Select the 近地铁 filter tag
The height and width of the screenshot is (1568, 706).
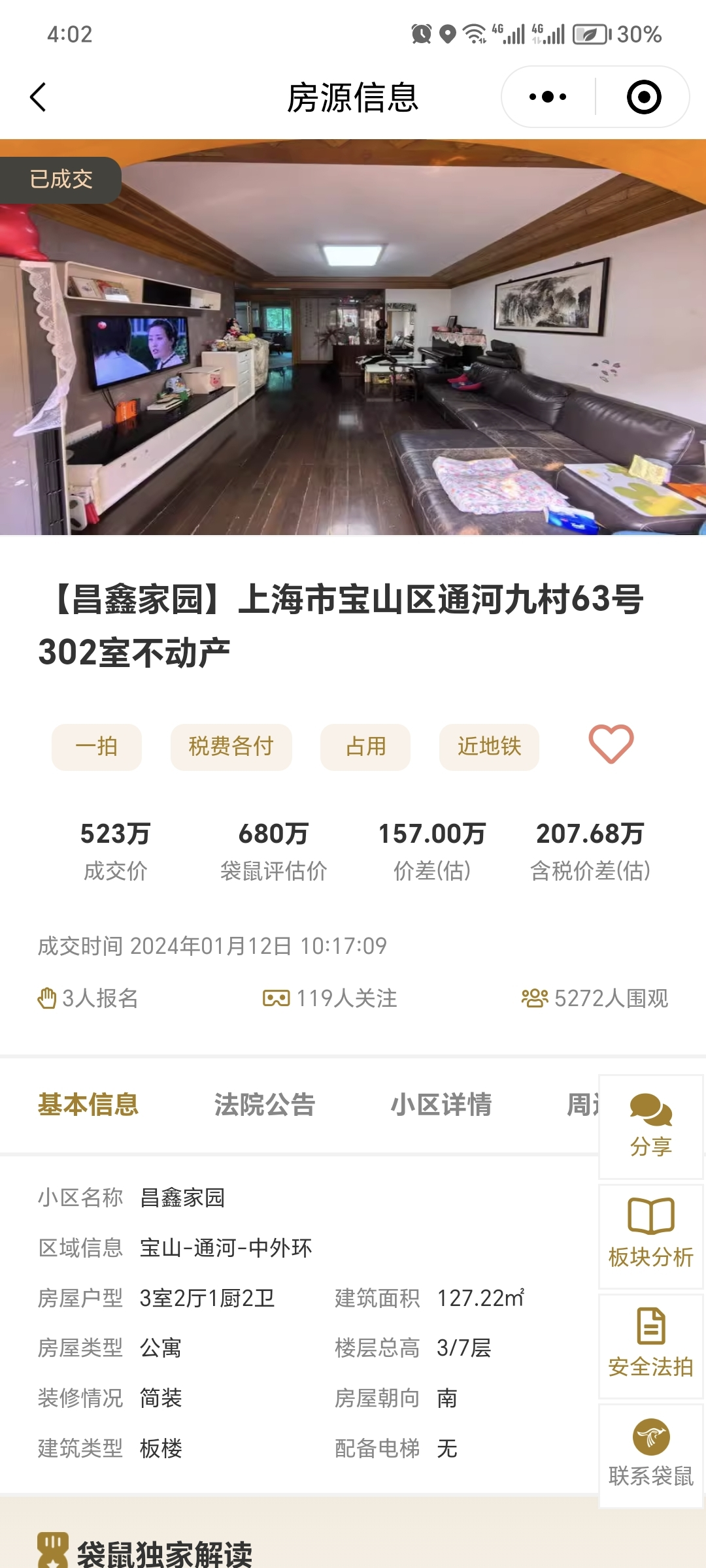pyautogui.click(x=489, y=747)
